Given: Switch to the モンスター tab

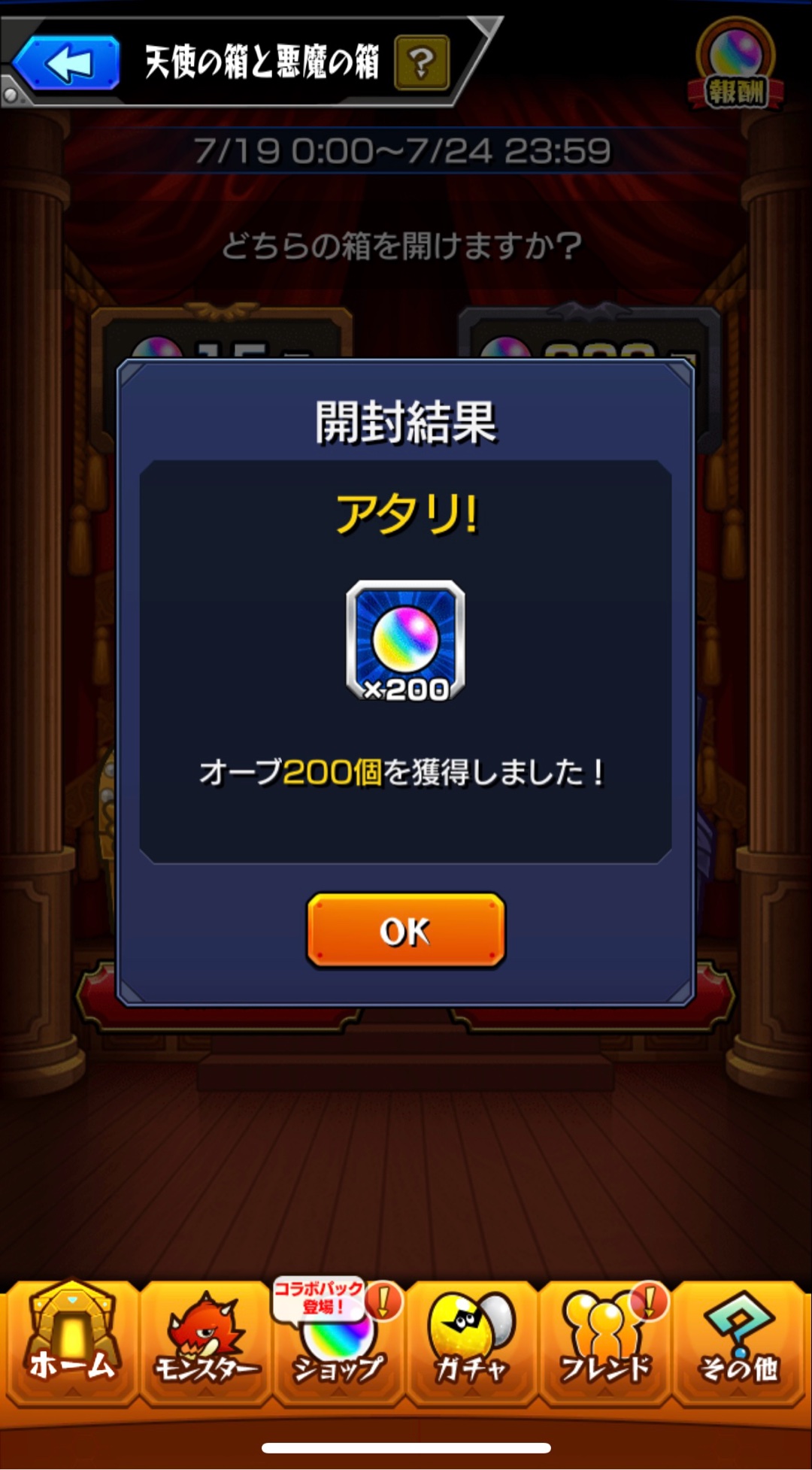Looking at the screenshot, I should tap(205, 1342).
